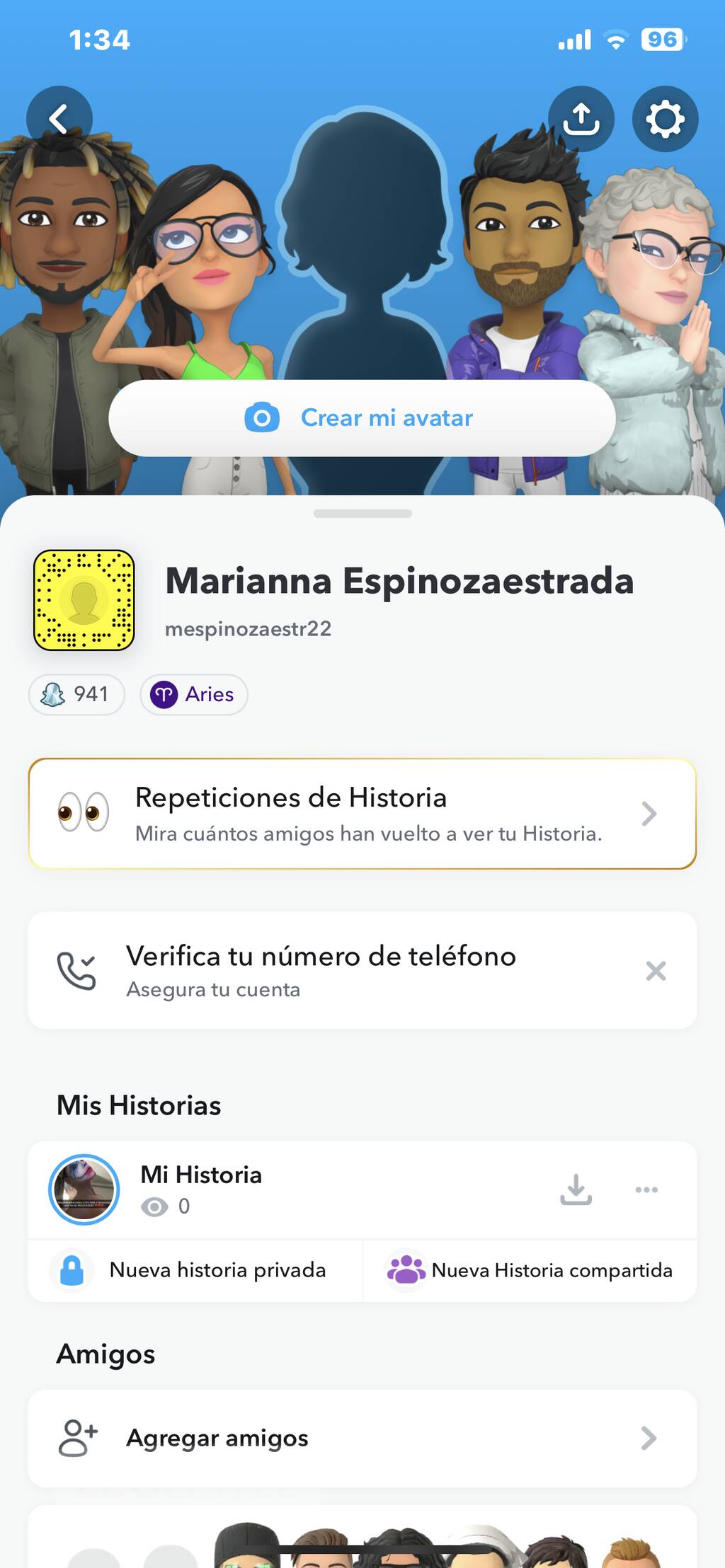Screen dimensions: 725x1568
Task: Open settings with the gear icon
Action: 665,119
